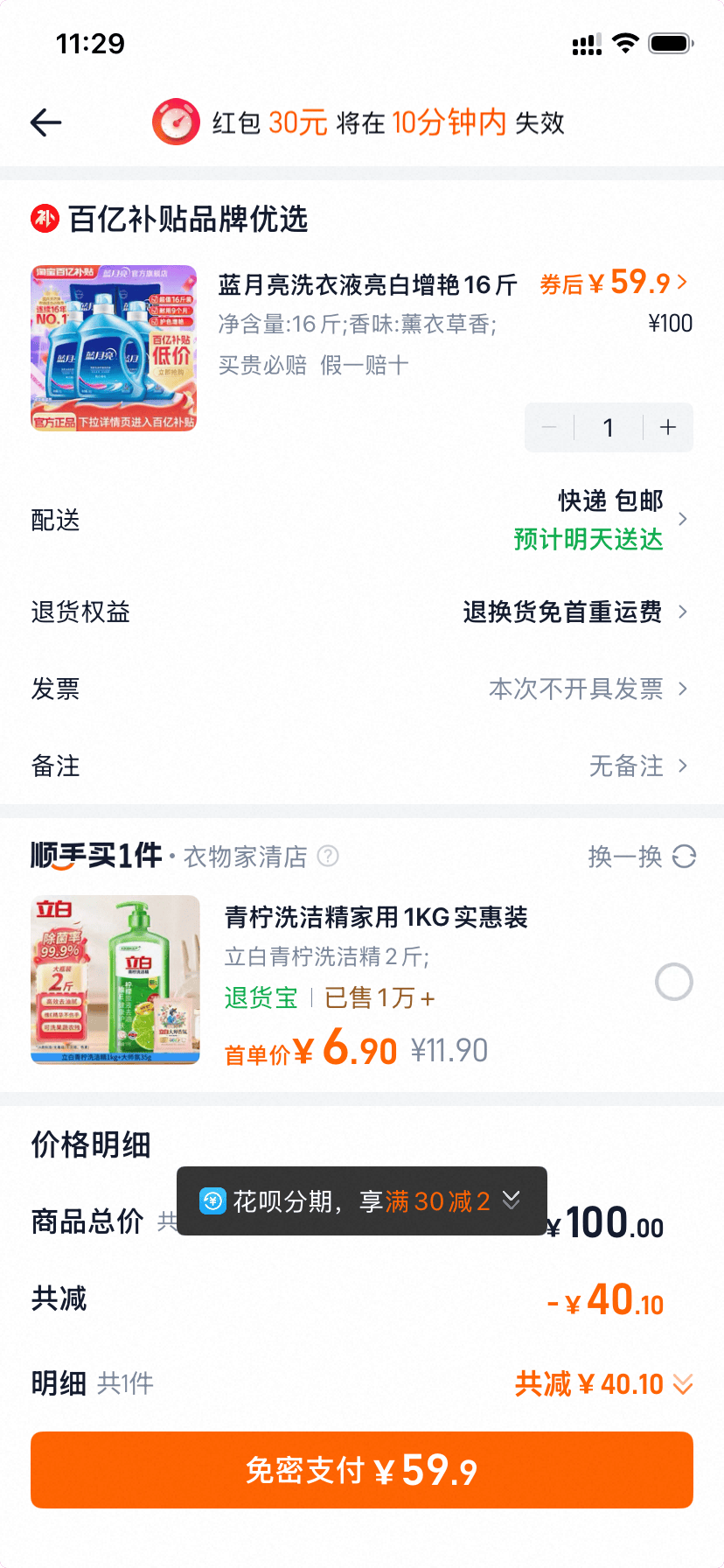
Task: Expand the 花呗分期 满30减2 offer chevron
Action: click(x=512, y=1200)
